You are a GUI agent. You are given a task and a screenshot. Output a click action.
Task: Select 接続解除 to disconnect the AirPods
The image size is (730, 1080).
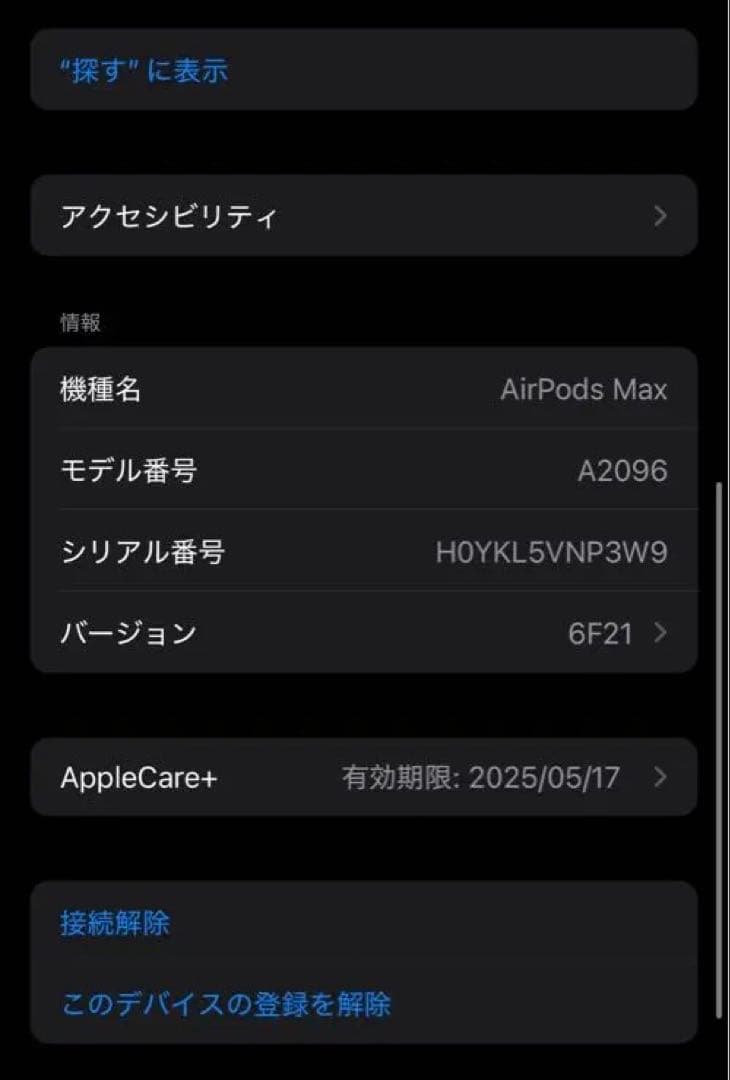click(x=113, y=923)
